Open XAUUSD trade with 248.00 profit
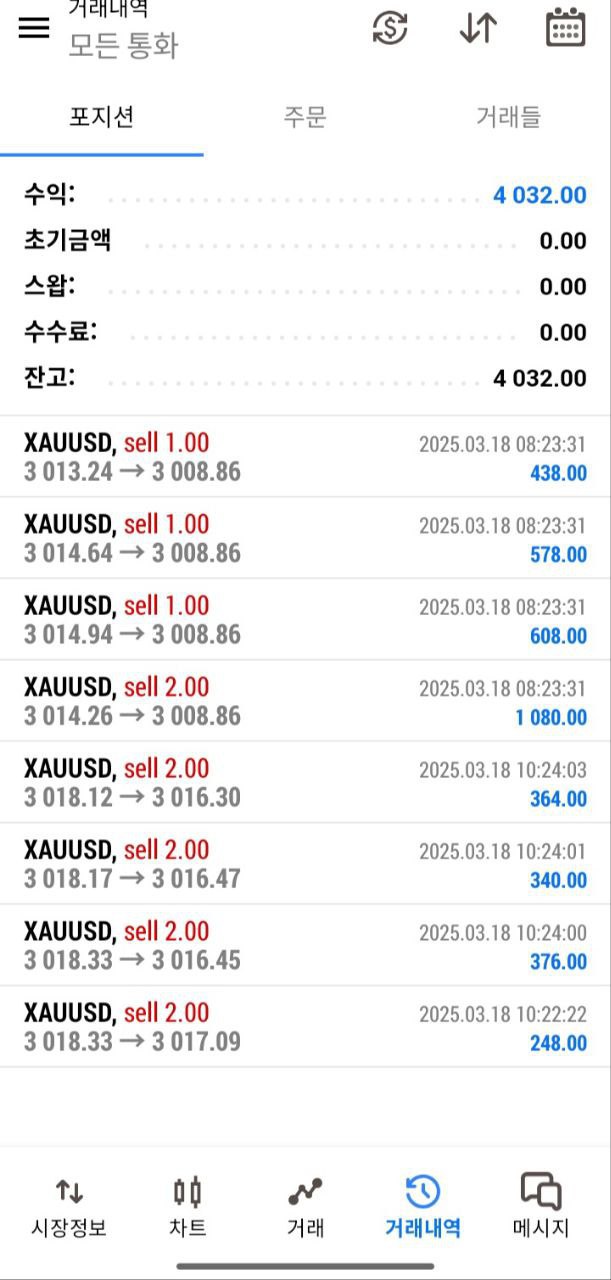This screenshot has width=611, height=1280. [305, 1027]
